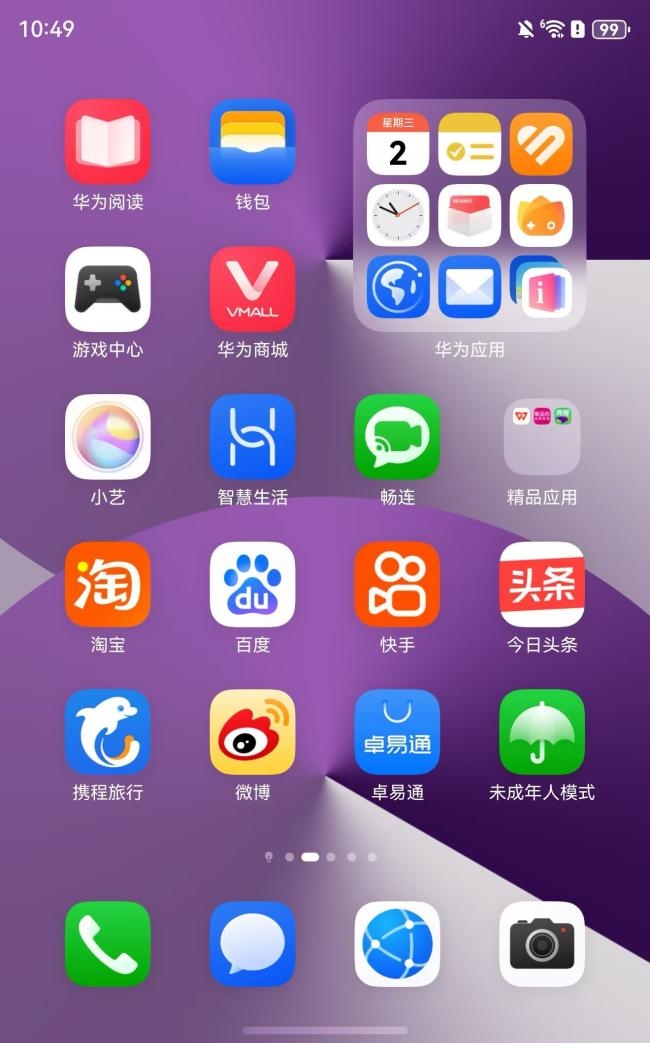
Task: Launch the 钱包 wallet app
Action: (252, 142)
